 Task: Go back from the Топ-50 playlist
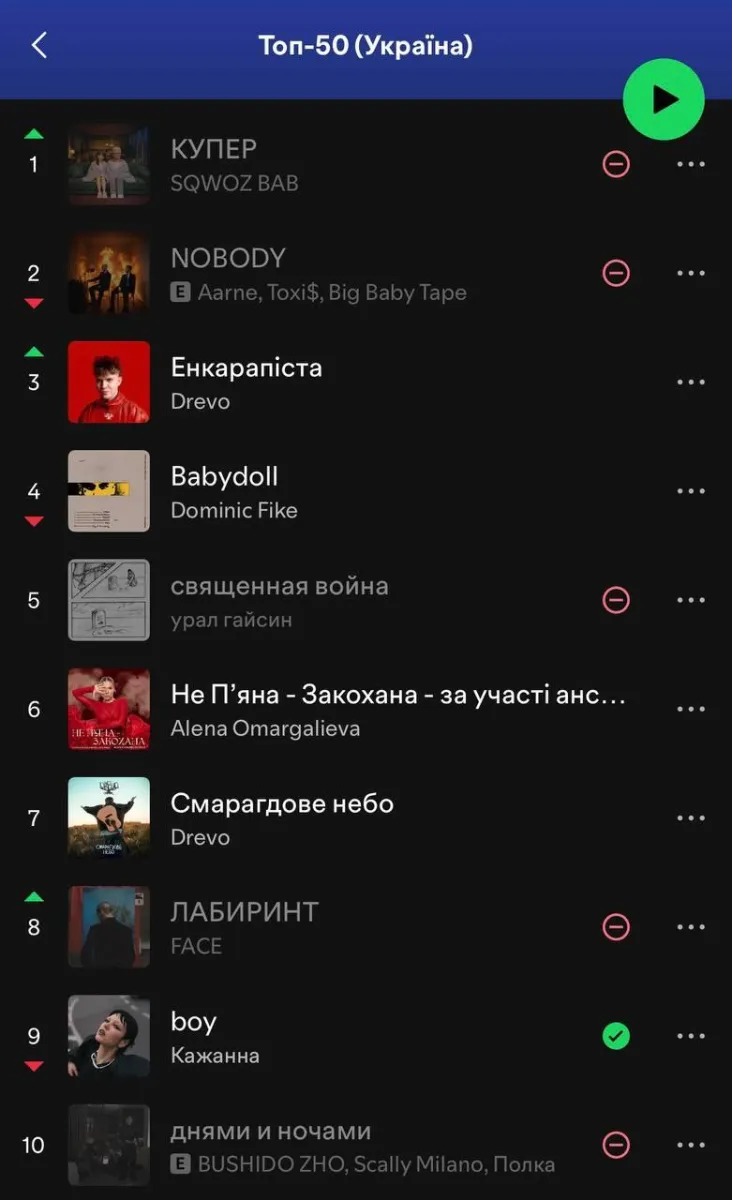pos(39,45)
